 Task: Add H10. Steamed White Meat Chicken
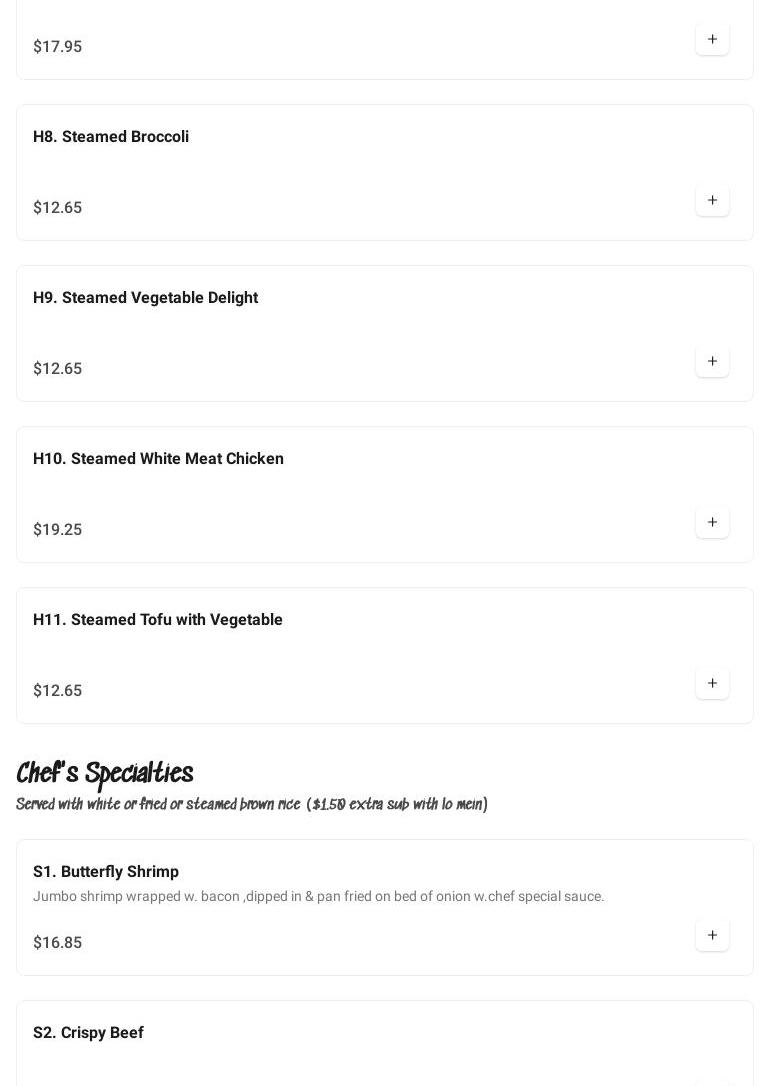point(712,523)
